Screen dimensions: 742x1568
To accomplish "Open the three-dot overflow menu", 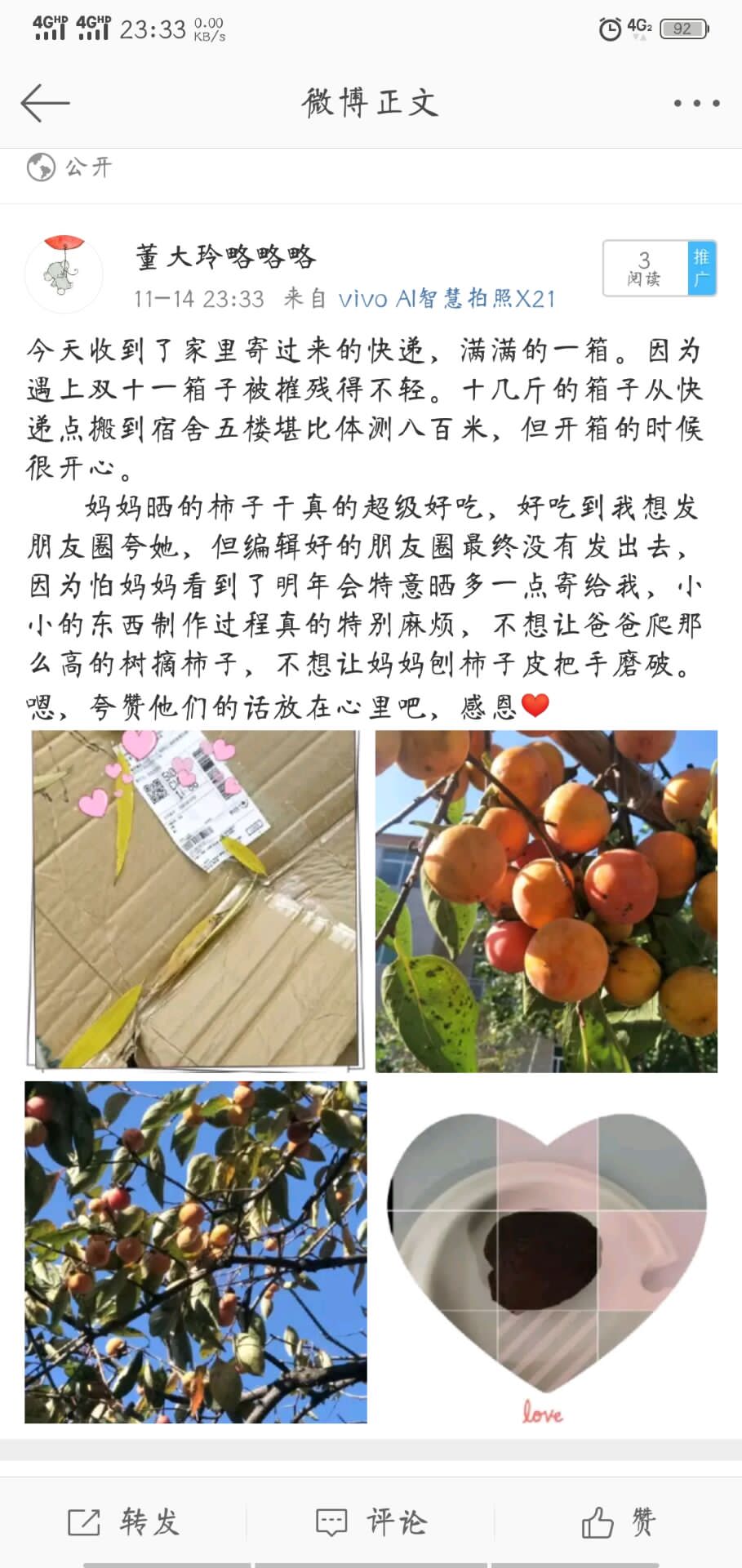I will [695, 103].
